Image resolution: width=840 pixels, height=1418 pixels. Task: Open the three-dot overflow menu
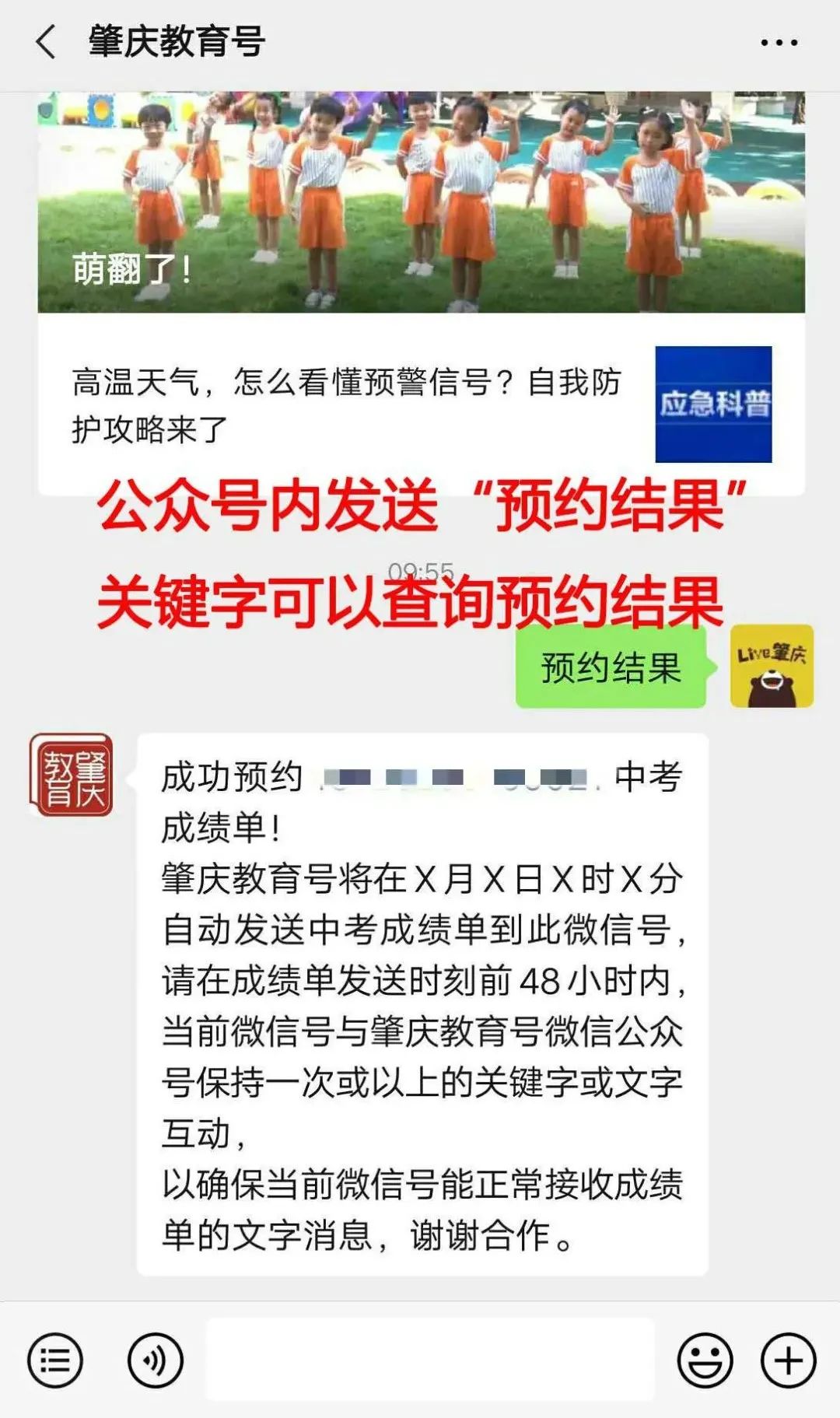779,43
